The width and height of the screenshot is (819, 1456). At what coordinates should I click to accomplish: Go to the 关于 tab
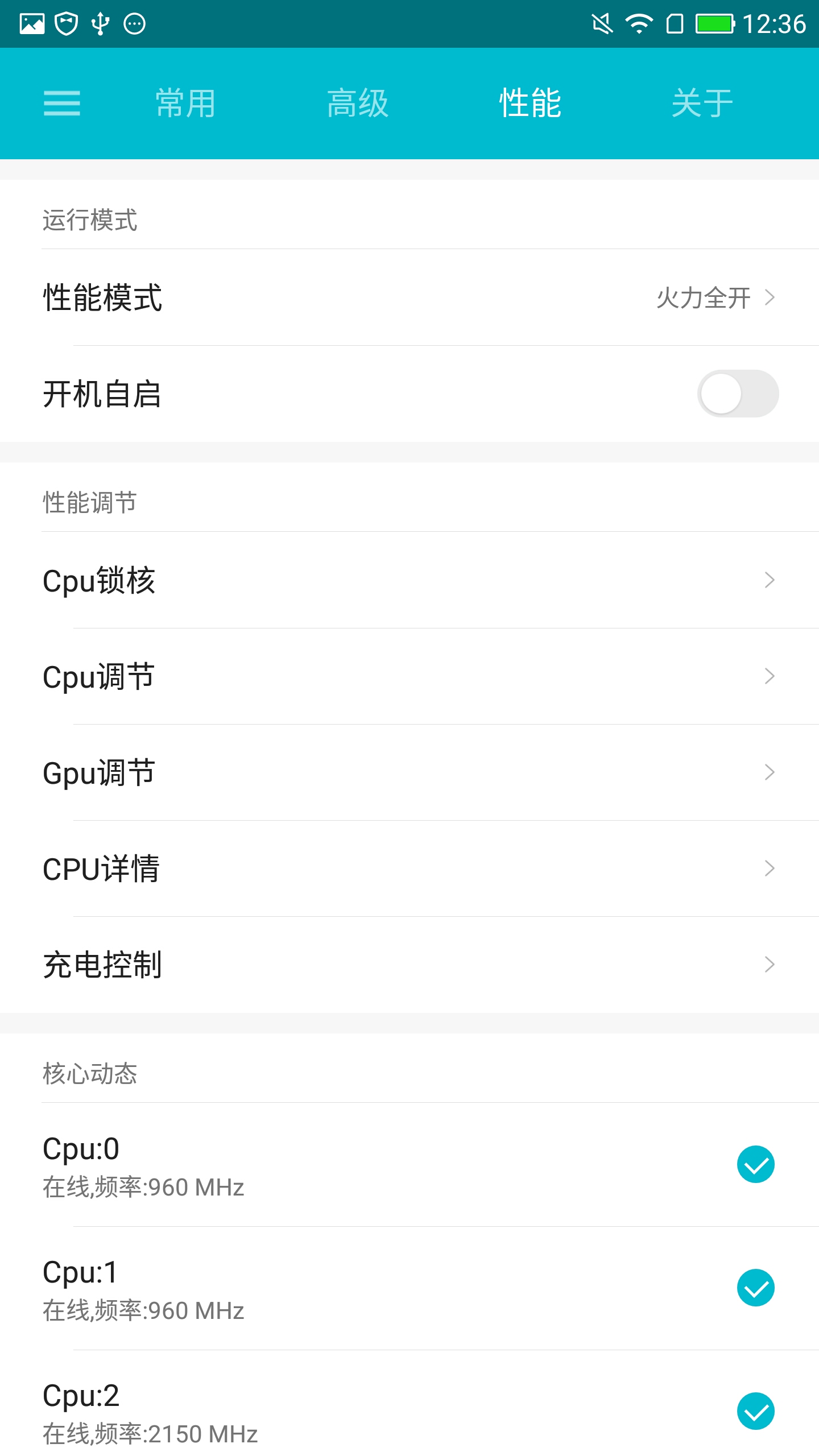click(x=702, y=104)
